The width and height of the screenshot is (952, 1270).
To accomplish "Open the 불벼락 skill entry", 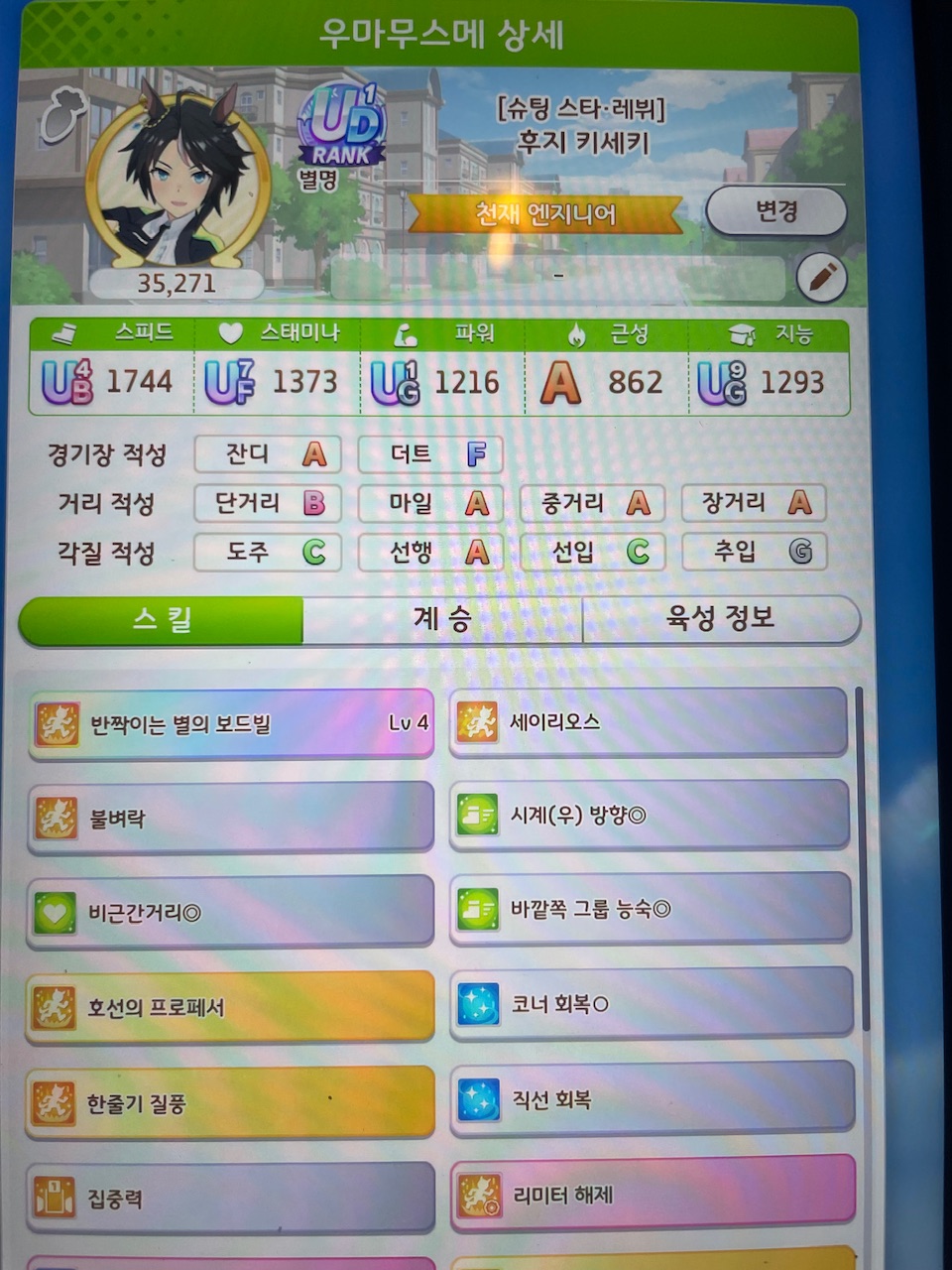I will 230,818.
